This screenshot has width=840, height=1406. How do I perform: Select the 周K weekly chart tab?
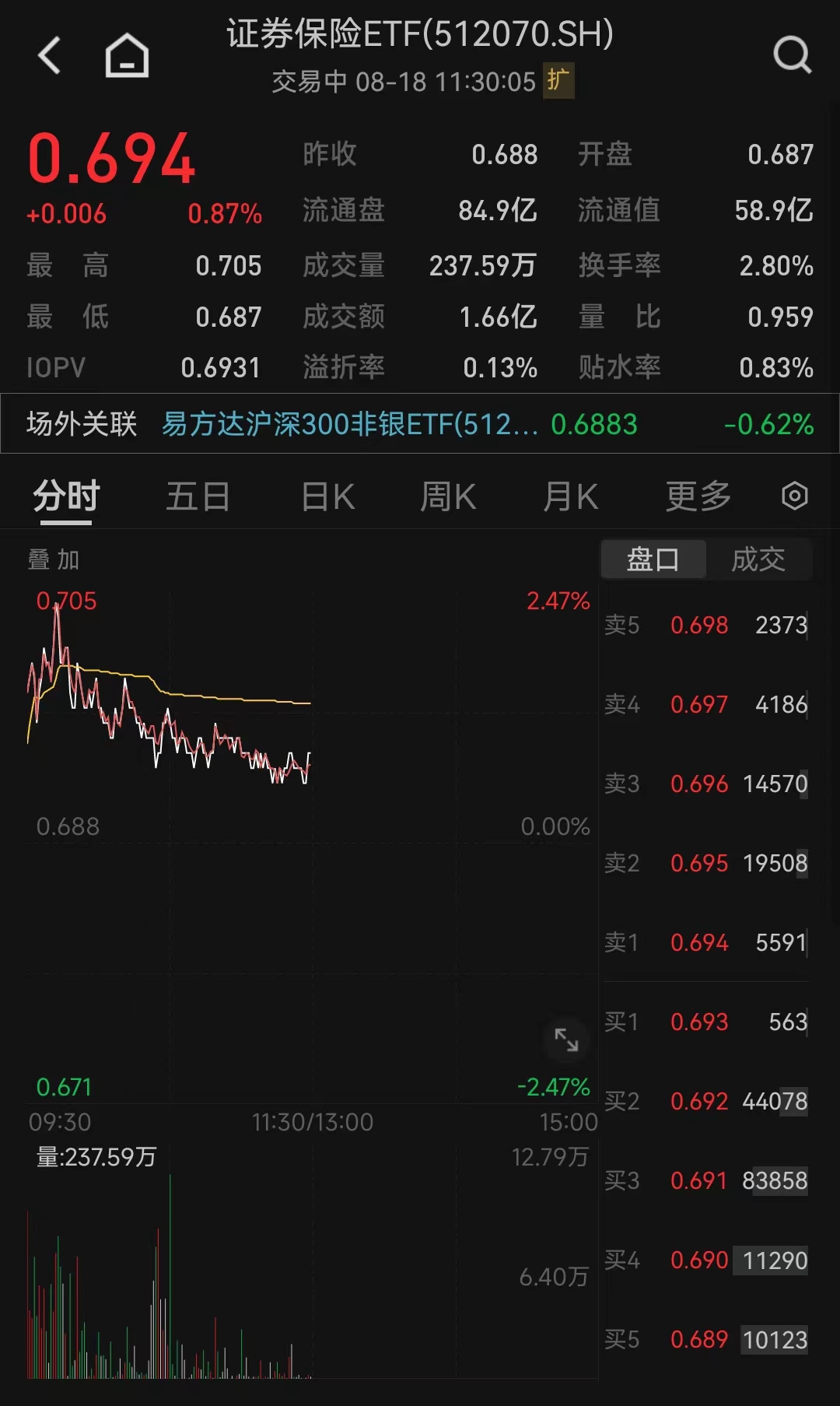click(447, 496)
